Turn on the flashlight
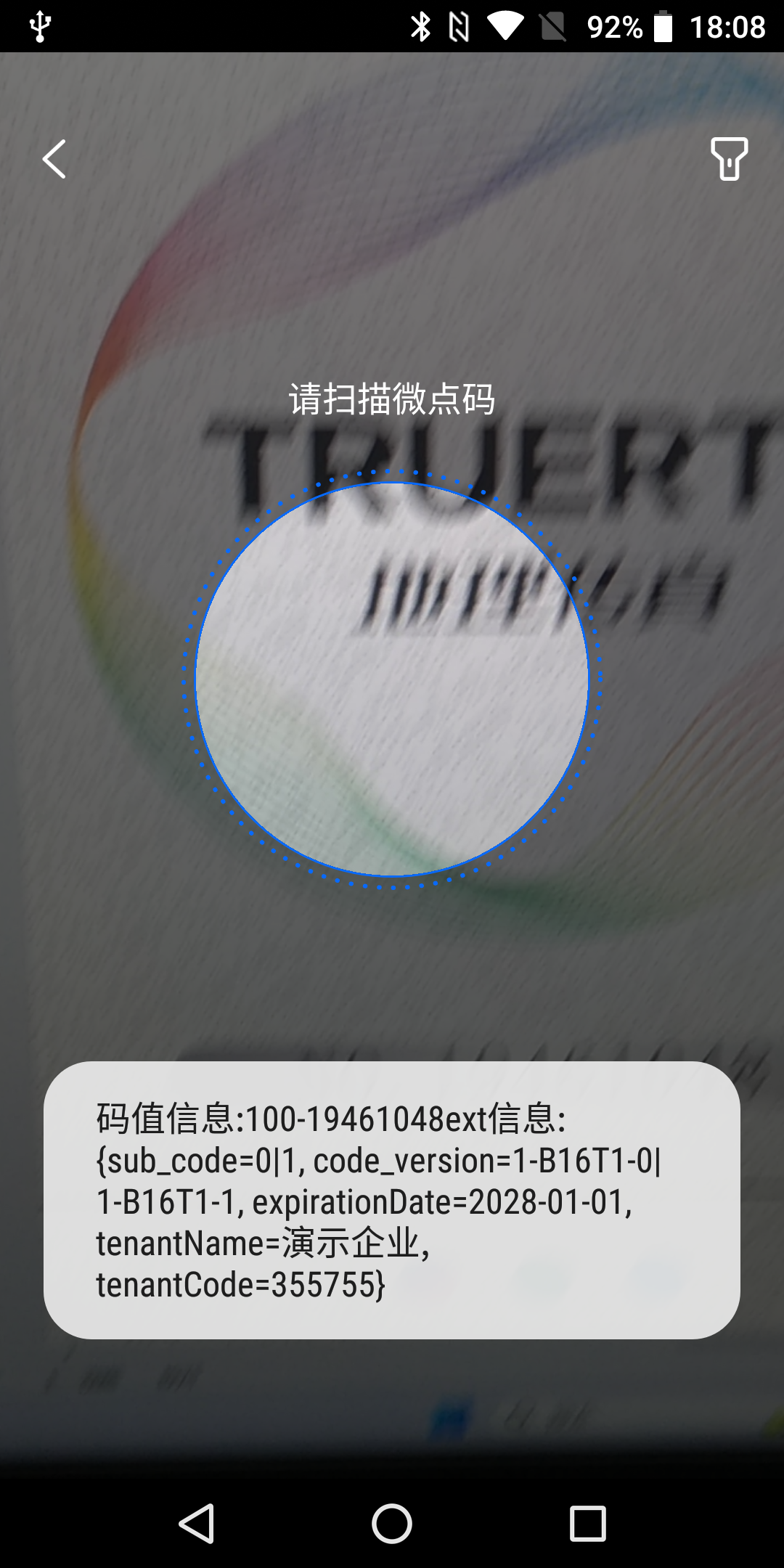The width and height of the screenshot is (784, 1568). [729, 158]
